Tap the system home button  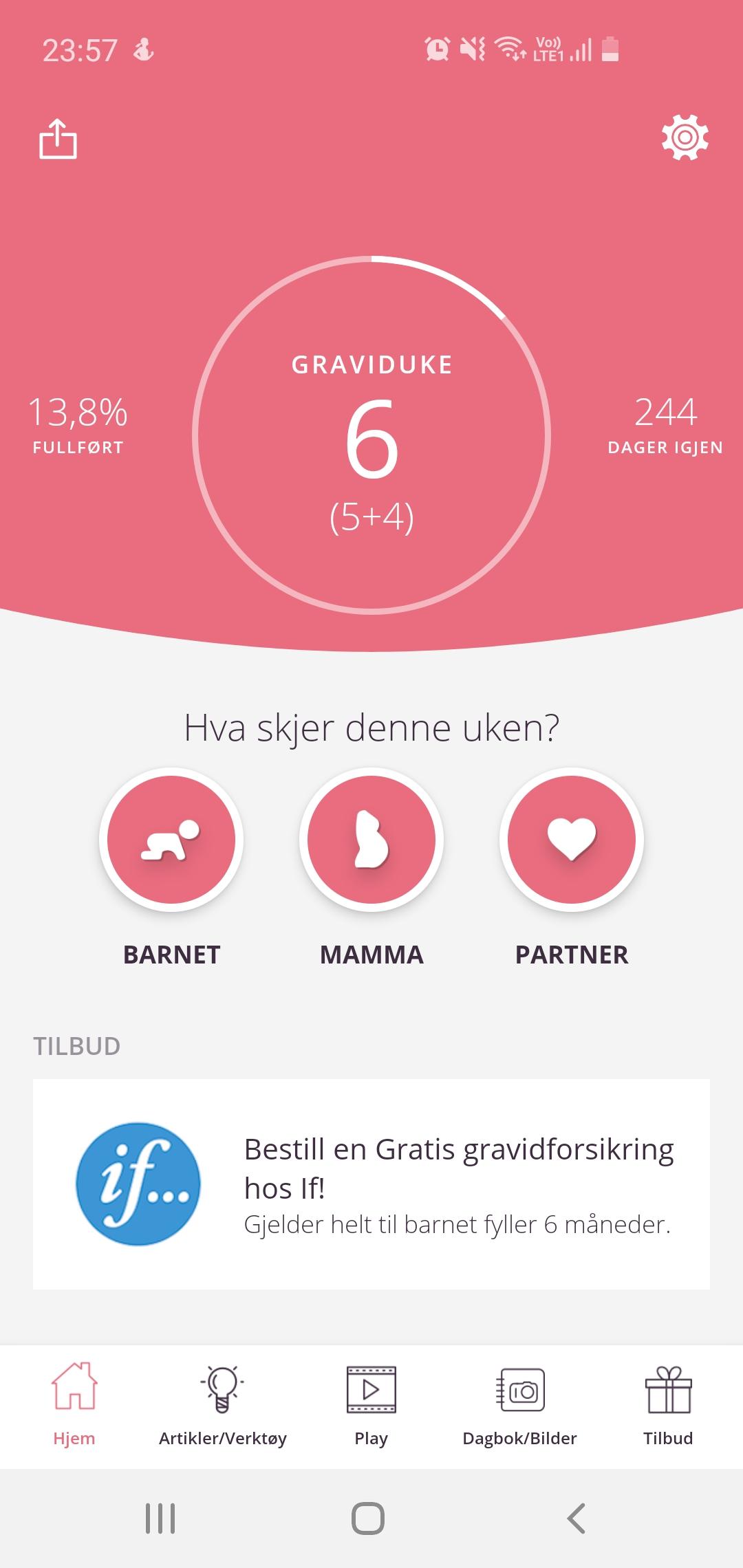coord(368,1518)
